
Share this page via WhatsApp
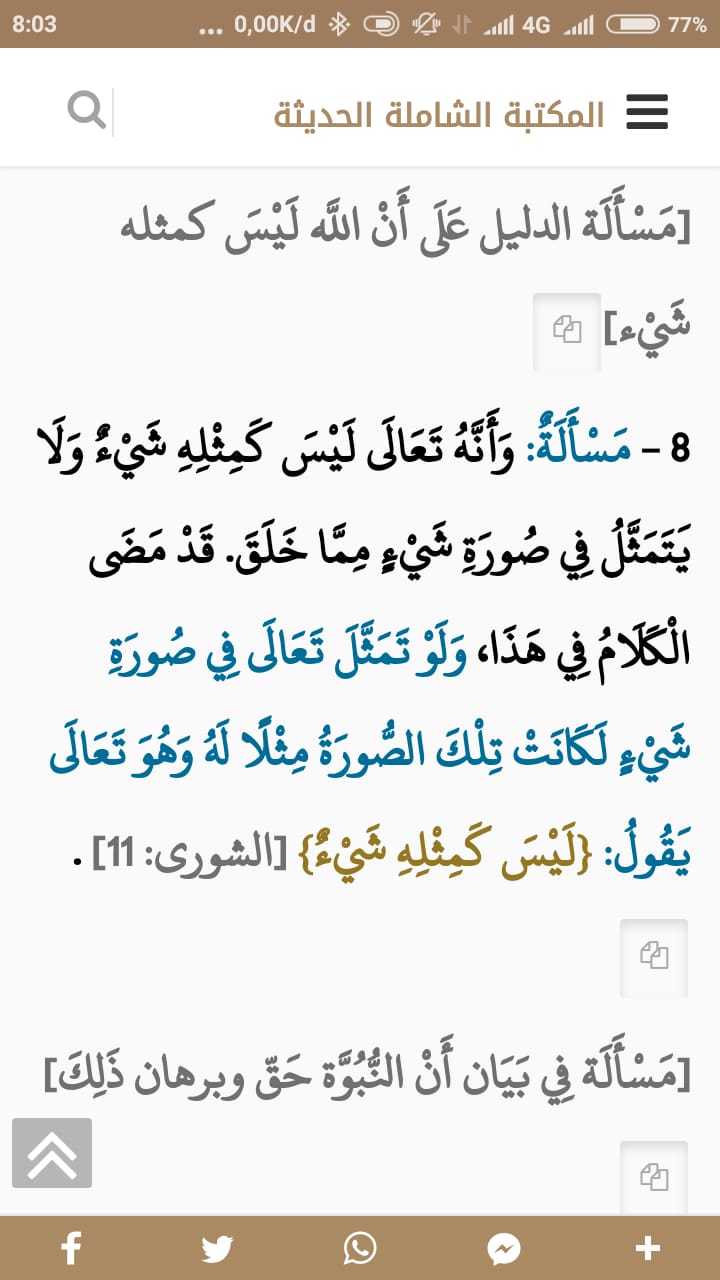360,1248
